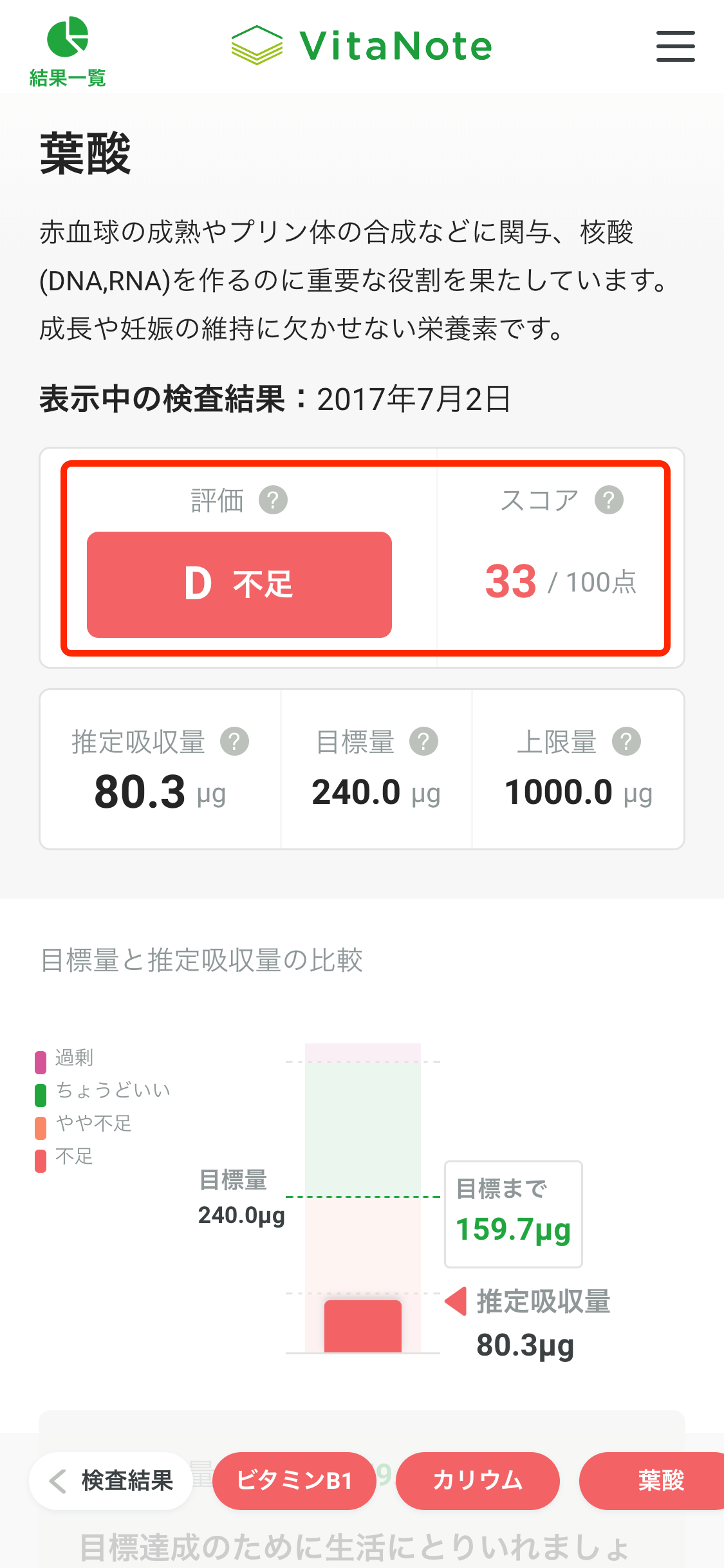Tap the help icon next to 評価
The image size is (724, 1568).
[x=273, y=500]
